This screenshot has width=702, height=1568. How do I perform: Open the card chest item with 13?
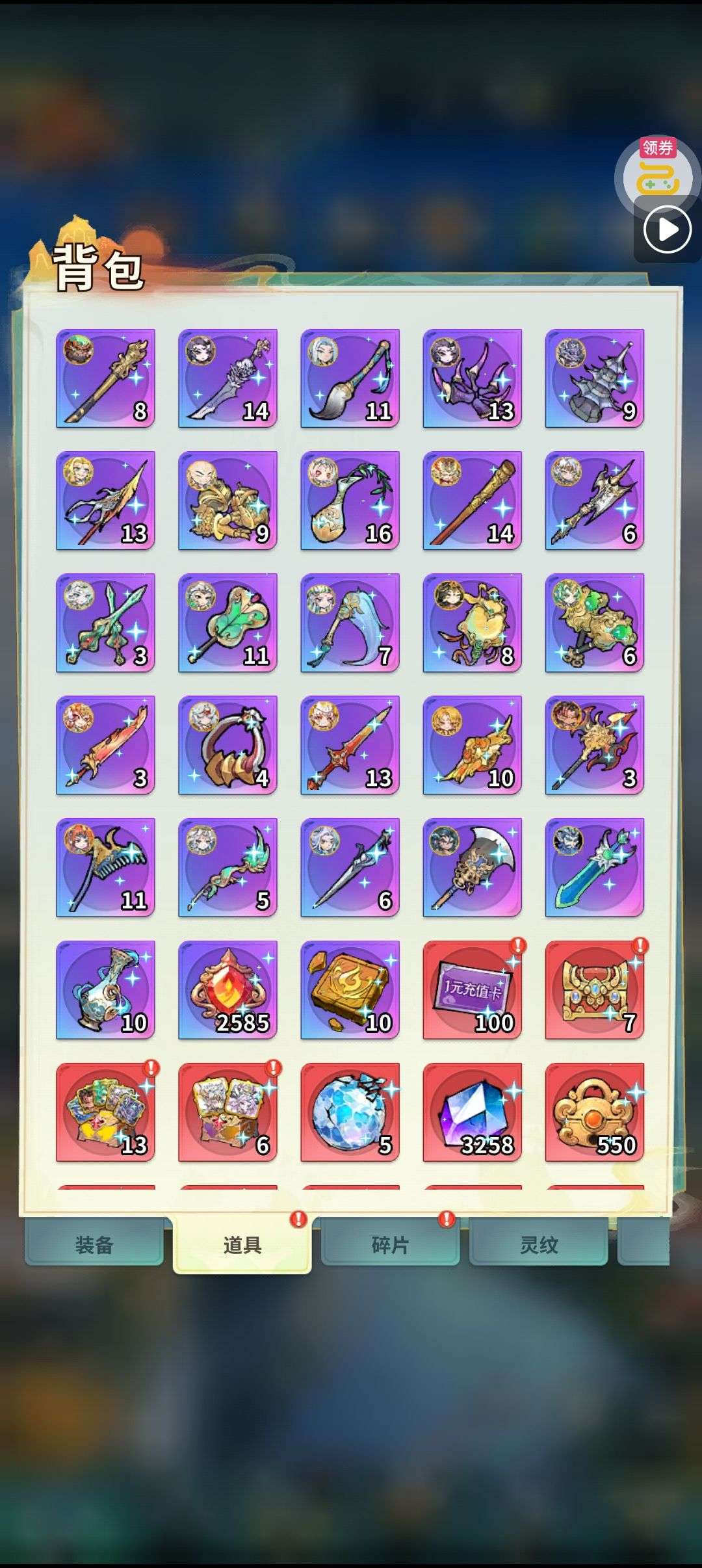pos(105,1112)
